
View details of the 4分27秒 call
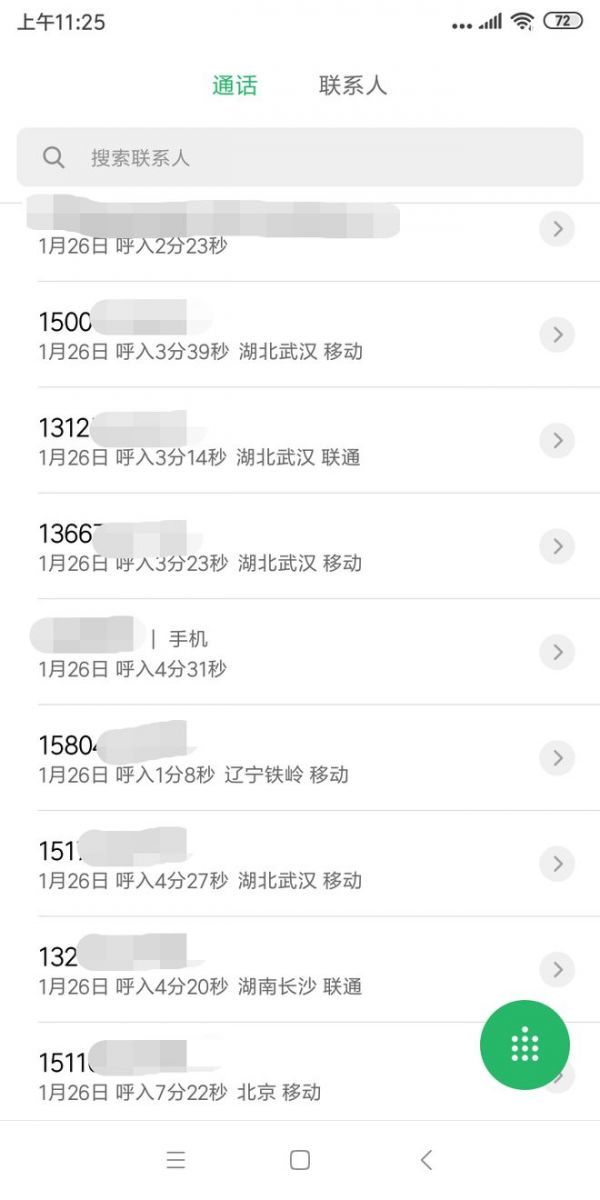(x=558, y=863)
